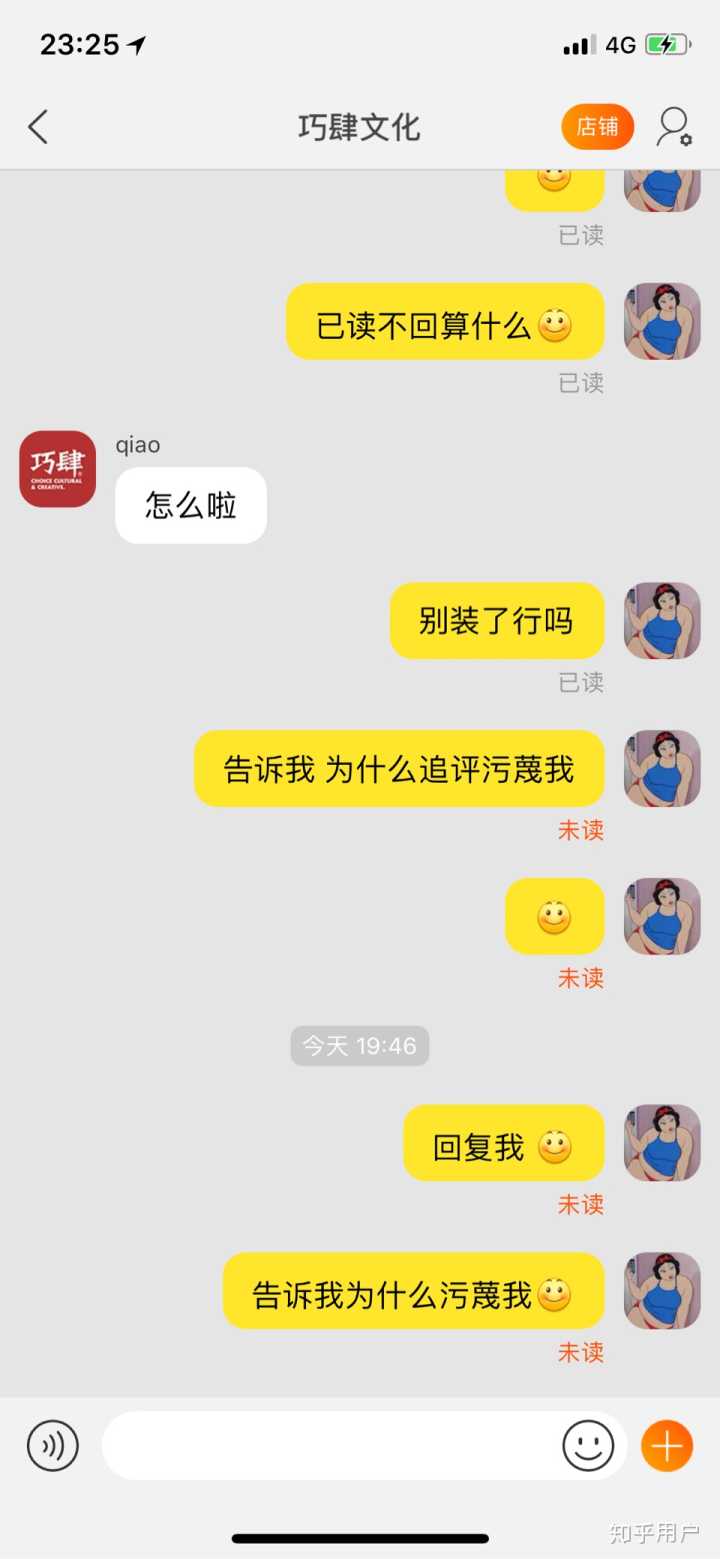The image size is (720, 1559).
Task: Open the 店铺 shop page
Action: [x=597, y=127]
